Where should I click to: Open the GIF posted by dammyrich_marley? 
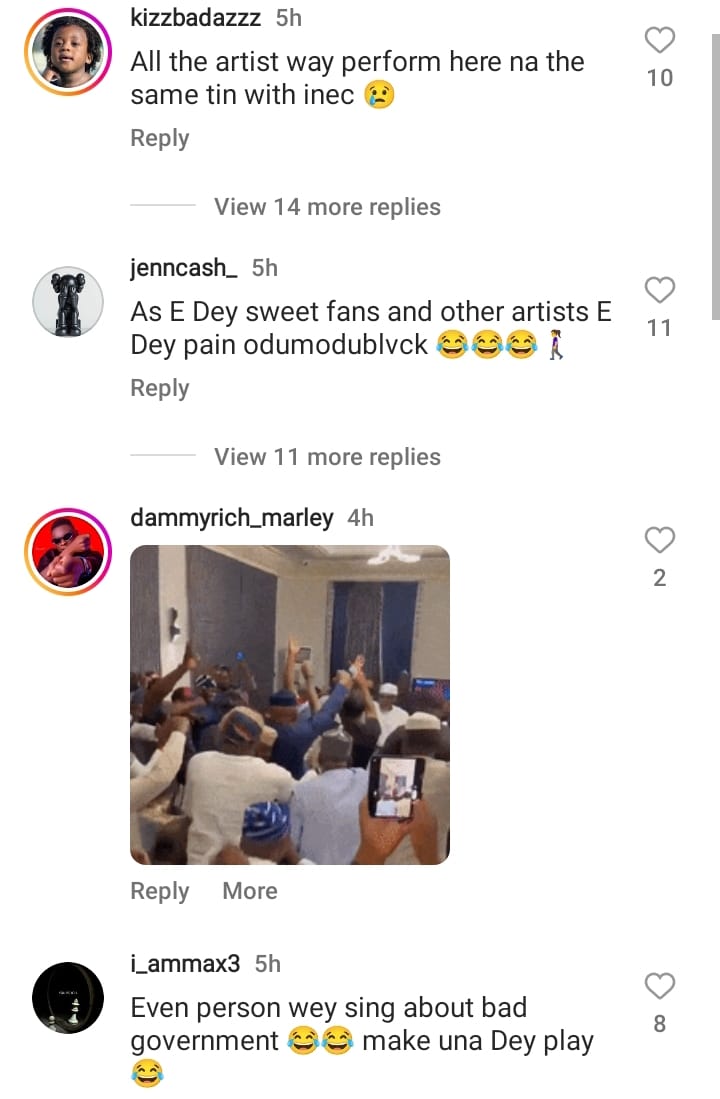click(x=290, y=705)
